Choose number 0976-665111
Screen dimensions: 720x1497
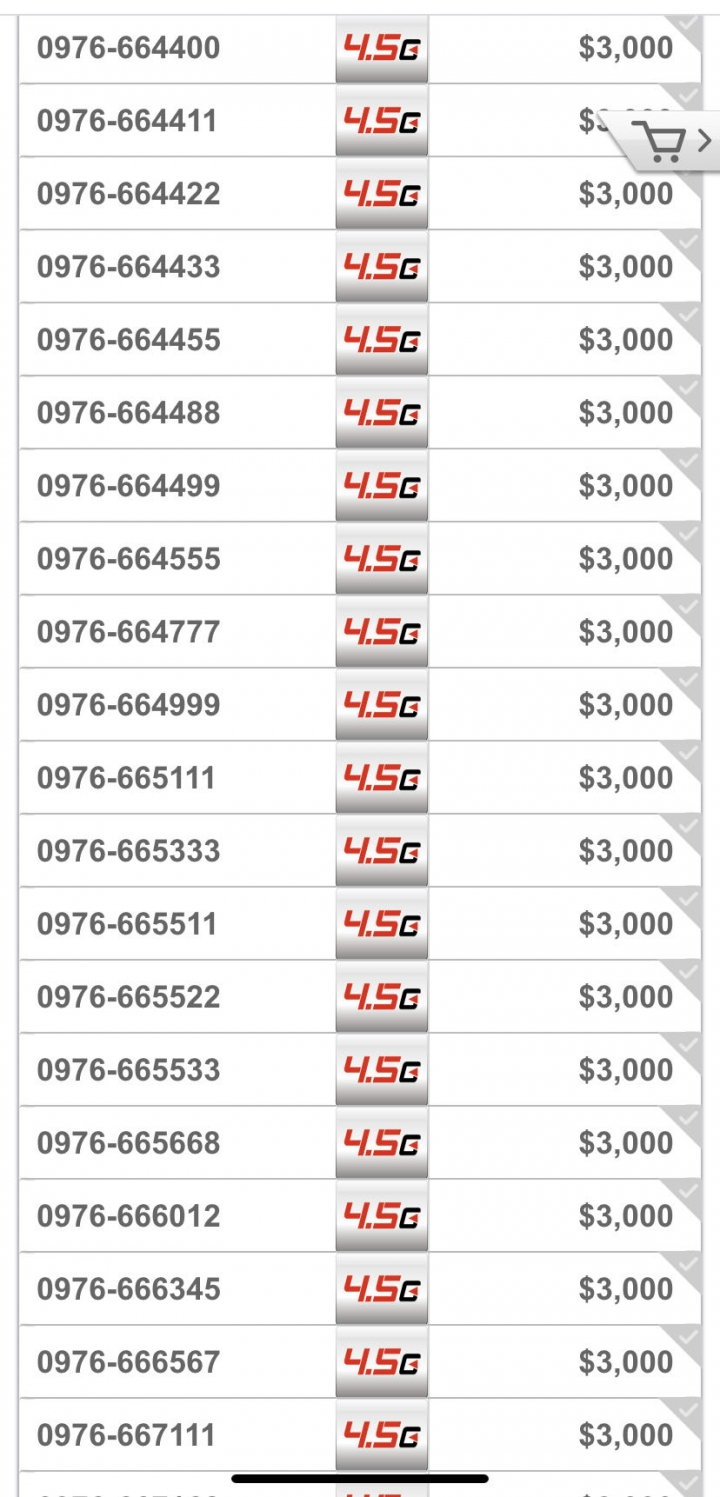coord(360,778)
